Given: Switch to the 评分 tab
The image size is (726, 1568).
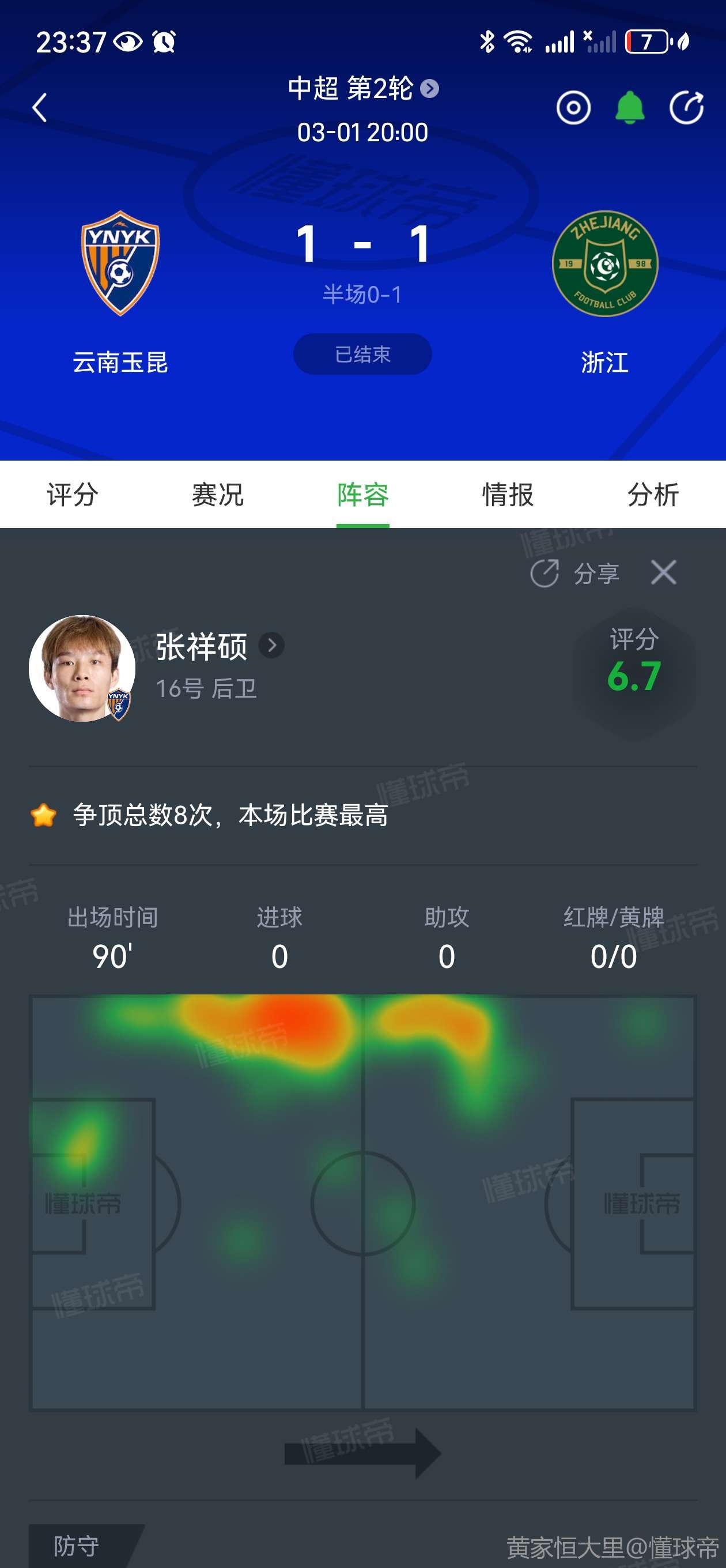Looking at the screenshot, I should point(73,494).
